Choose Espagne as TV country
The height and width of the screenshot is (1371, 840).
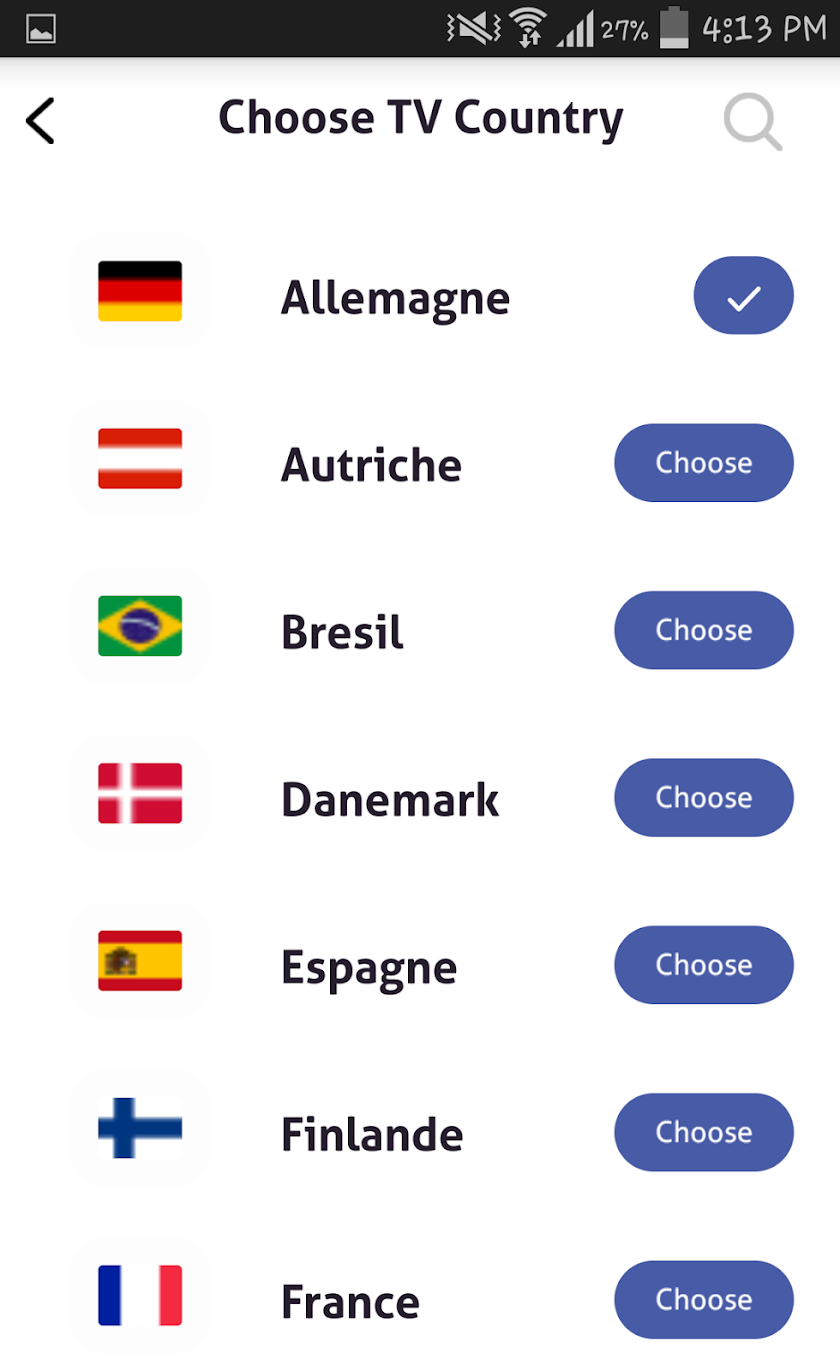pyautogui.click(x=703, y=965)
